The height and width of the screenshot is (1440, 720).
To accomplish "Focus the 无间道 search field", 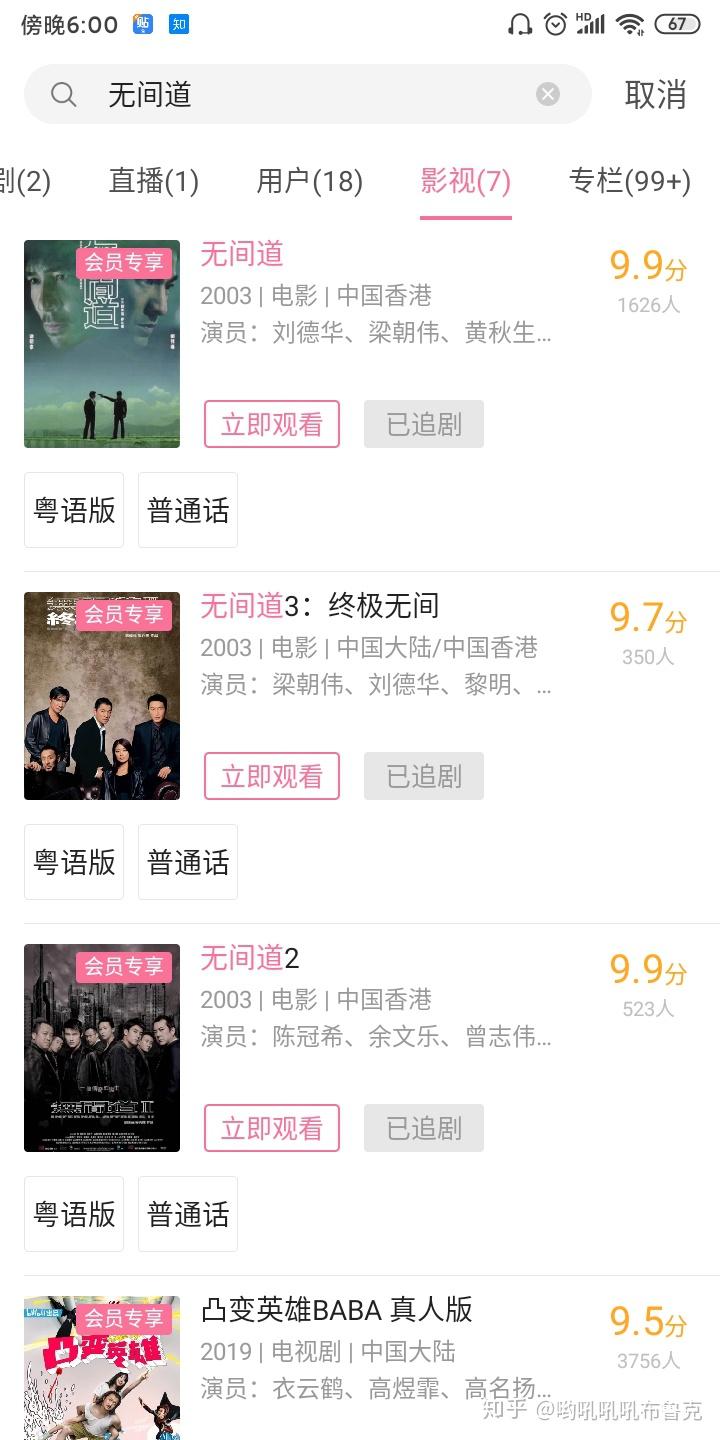I will pyautogui.click(x=300, y=94).
